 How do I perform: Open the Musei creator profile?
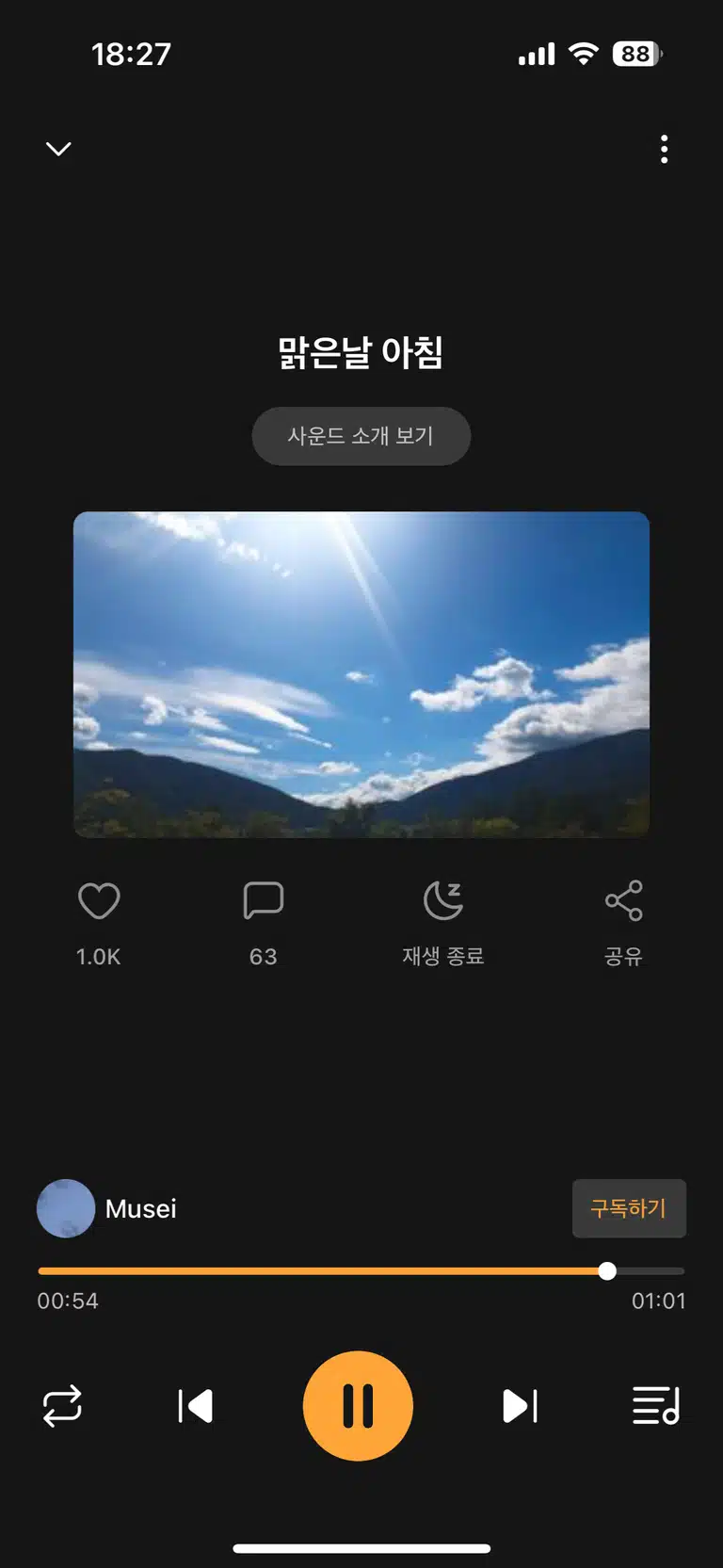(x=107, y=1208)
